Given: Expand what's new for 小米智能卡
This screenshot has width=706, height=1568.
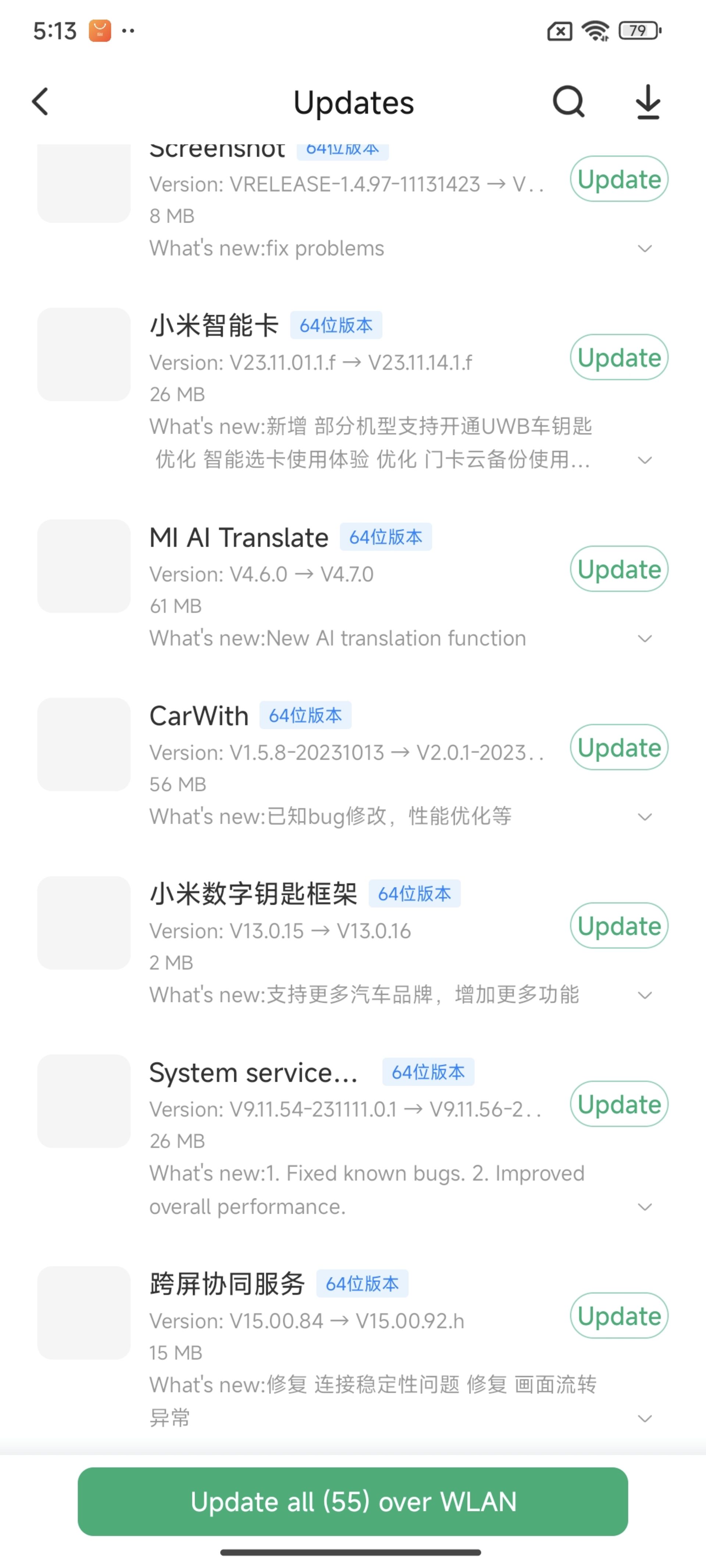Looking at the screenshot, I should click(645, 460).
